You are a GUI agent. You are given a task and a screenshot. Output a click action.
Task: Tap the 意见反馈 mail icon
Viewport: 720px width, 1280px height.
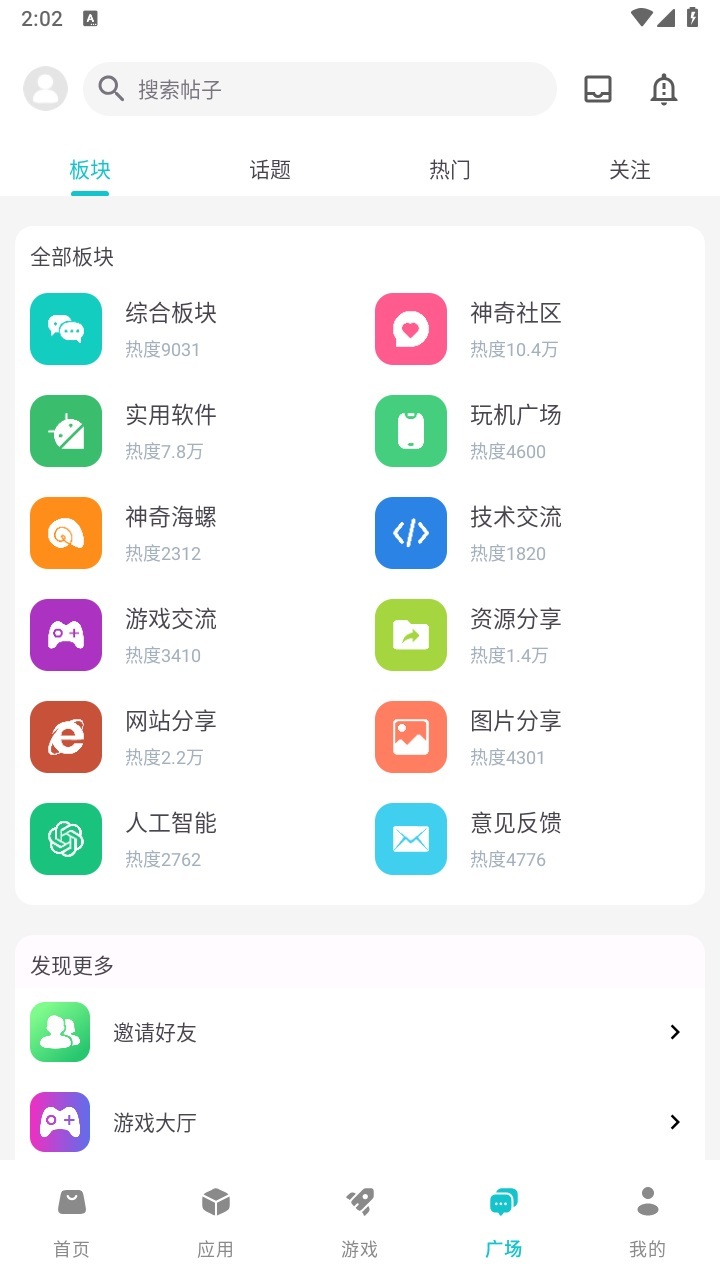click(x=410, y=839)
